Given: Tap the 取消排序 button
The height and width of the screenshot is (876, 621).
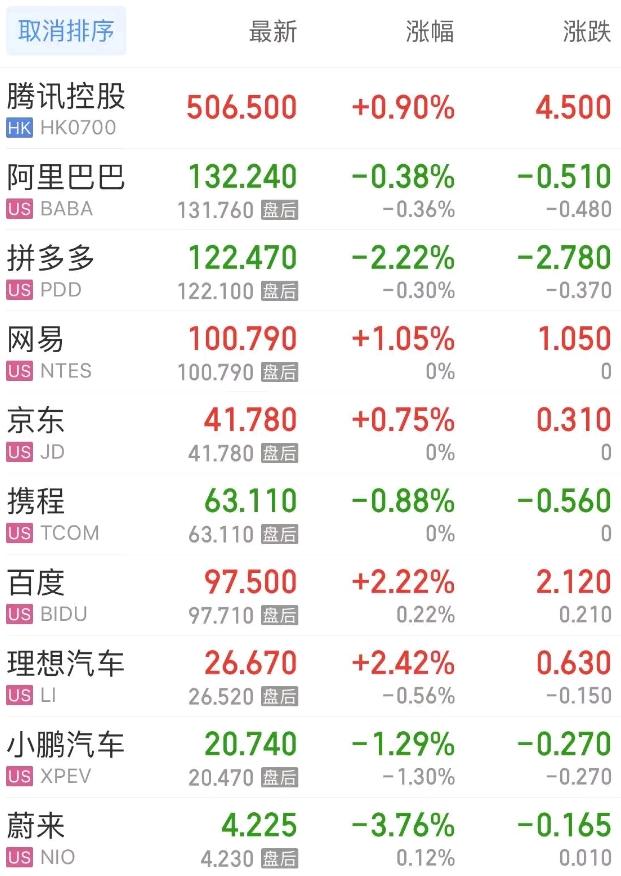Looking at the screenshot, I should (x=66, y=32).
